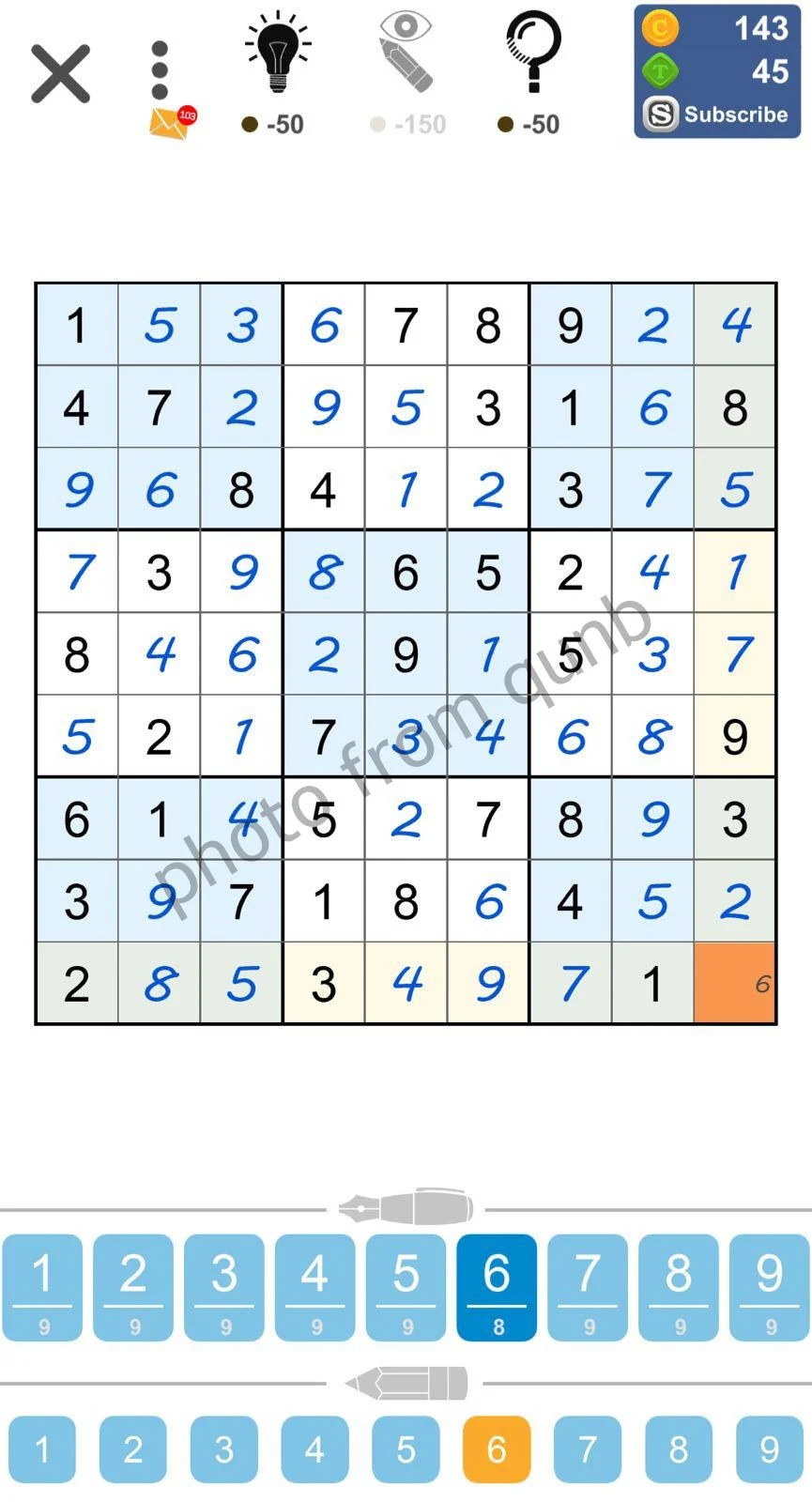Click the orange selected cell showing note 6
Viewport: 812px width, 1502px height.
click(x=735, y=982)
